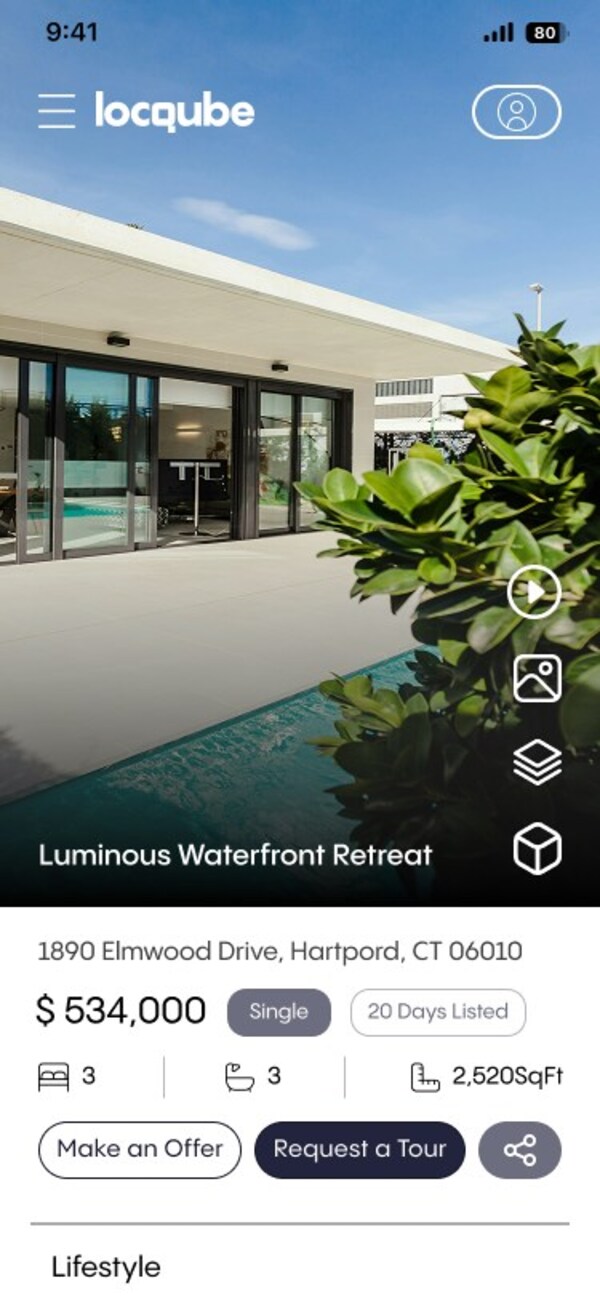Tap the Make an Offer button
This screenshot has width=600, height=1299.
click(140, 1149)
